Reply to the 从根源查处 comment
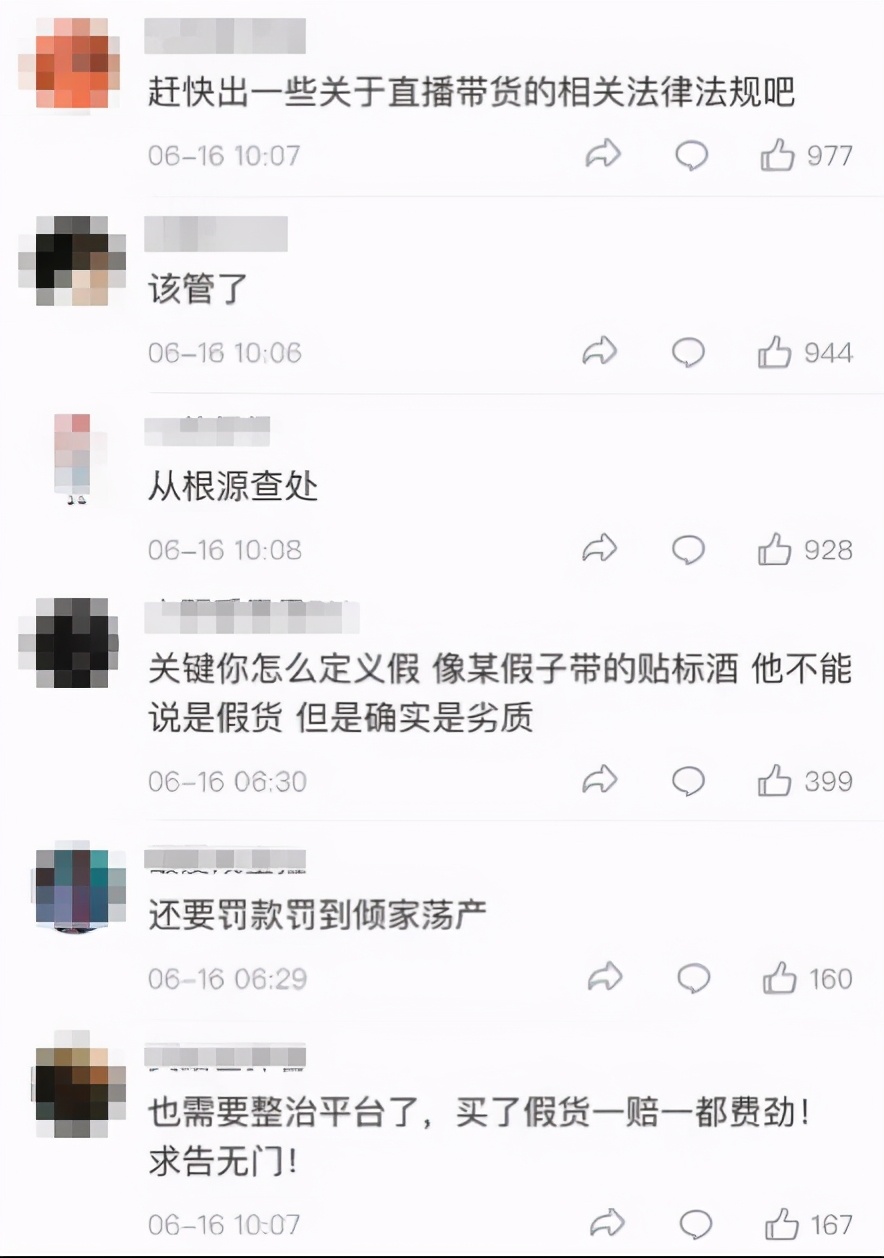The image size is (884, 1258). [x=688, y=549]
